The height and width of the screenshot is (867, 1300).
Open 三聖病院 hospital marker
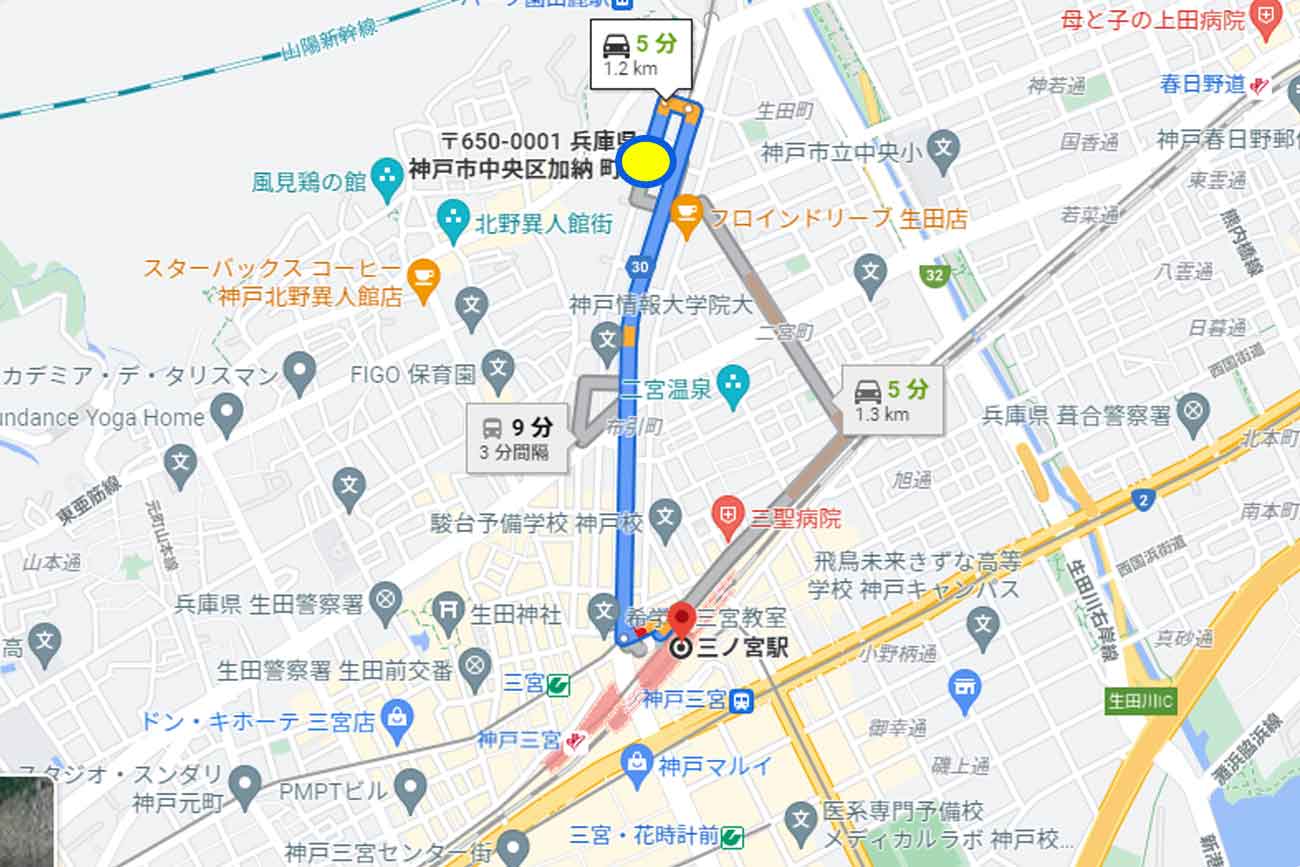725,519
